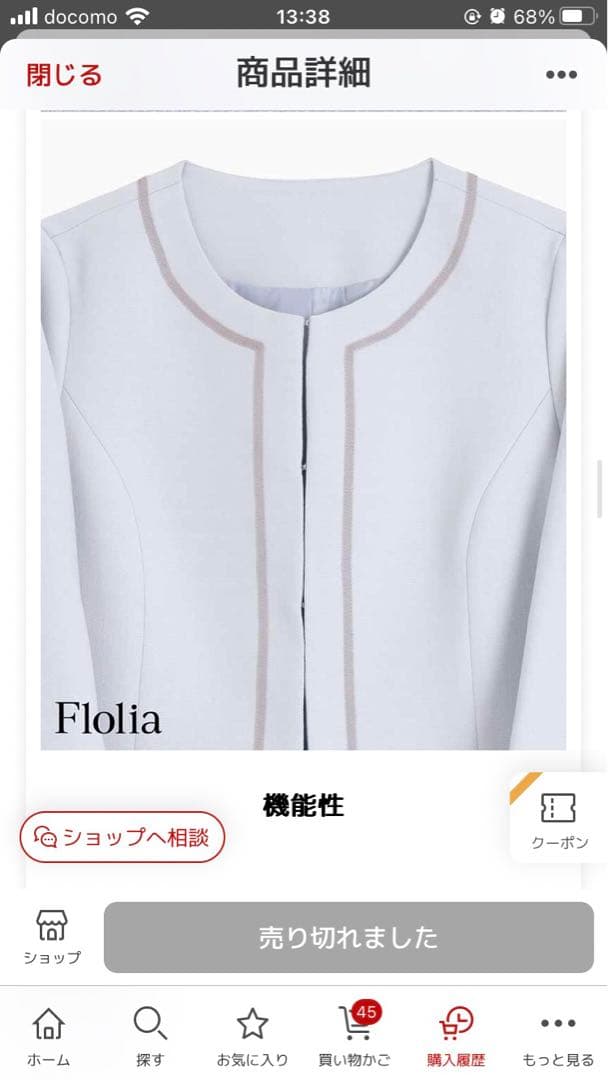Select the もっと見る tab
The image size is (608, 1080).
pyautogui.click(x=558, y=1035)
